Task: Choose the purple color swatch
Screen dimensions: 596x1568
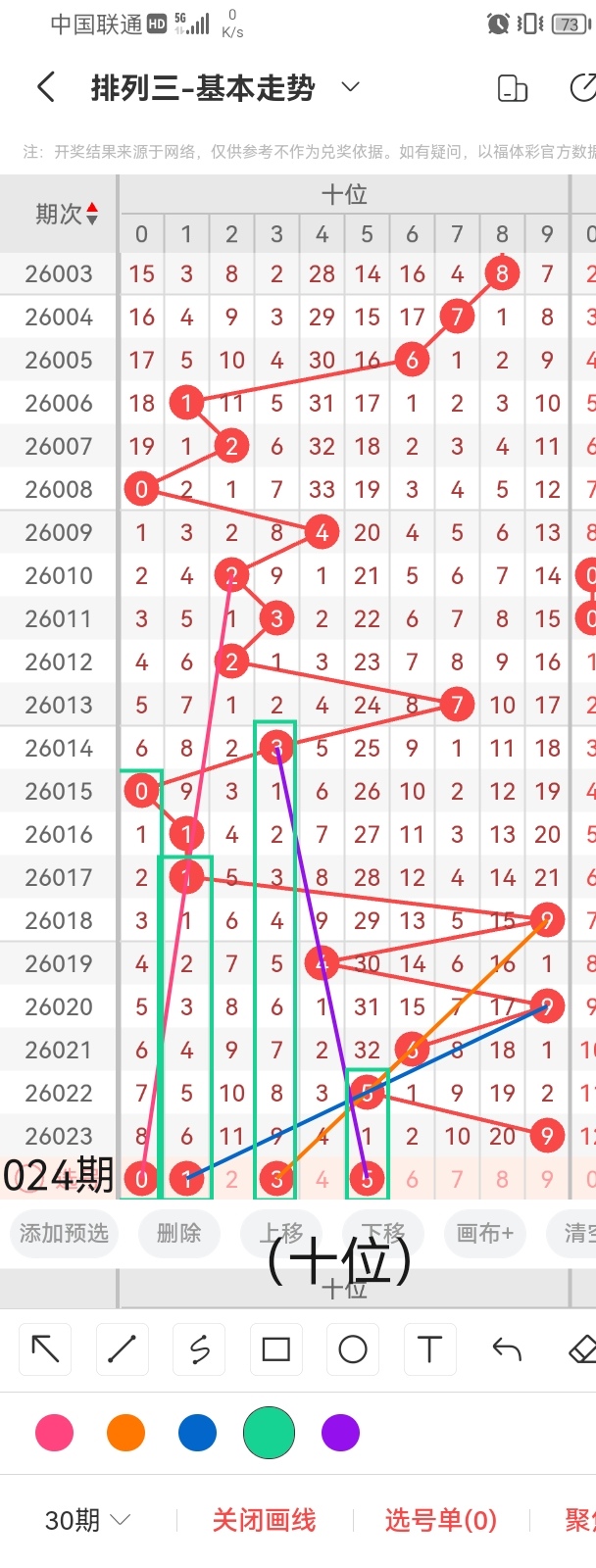Action: tap(340, 1433)
